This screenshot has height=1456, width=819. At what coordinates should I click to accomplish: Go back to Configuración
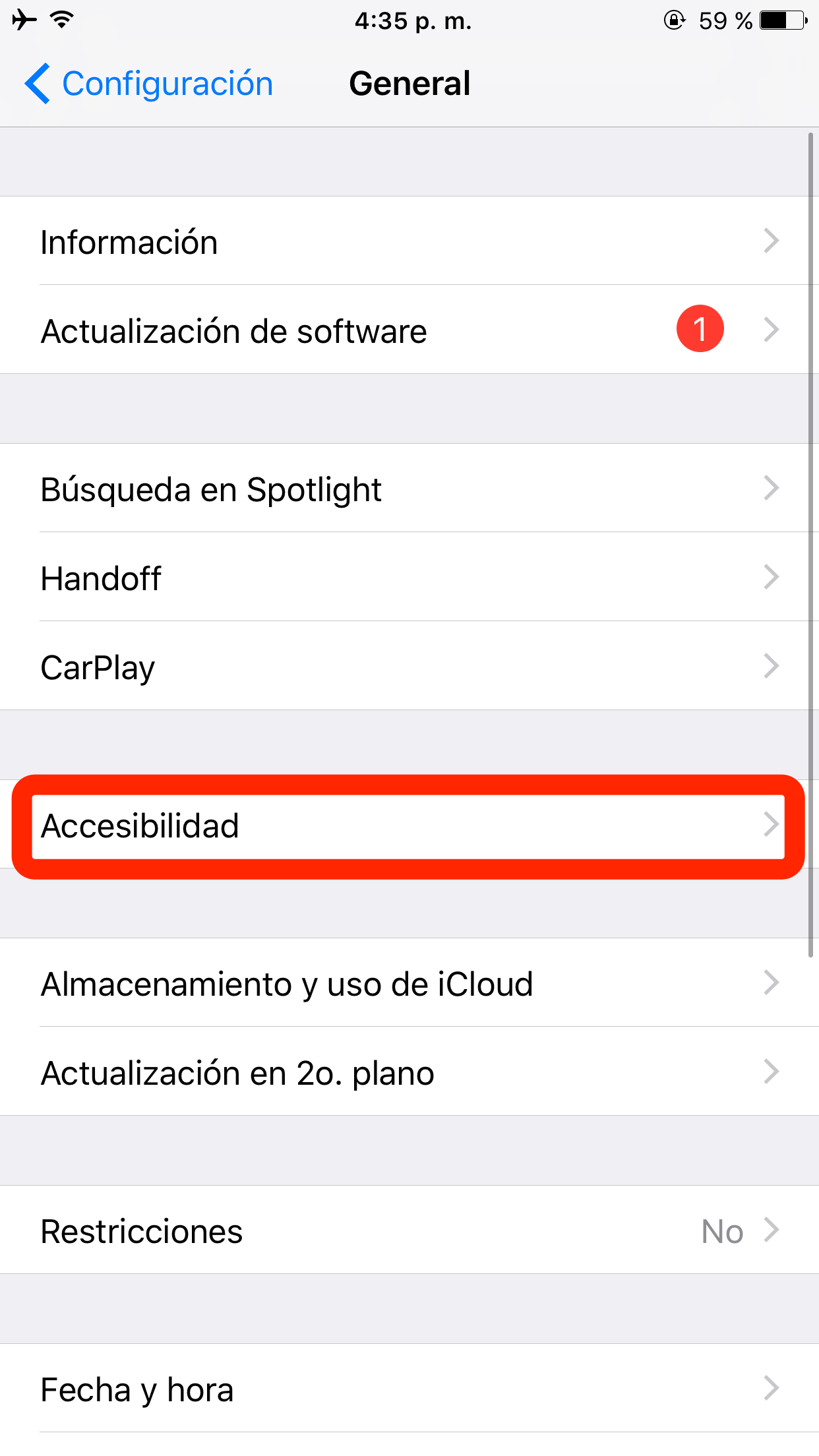(149, 84)
